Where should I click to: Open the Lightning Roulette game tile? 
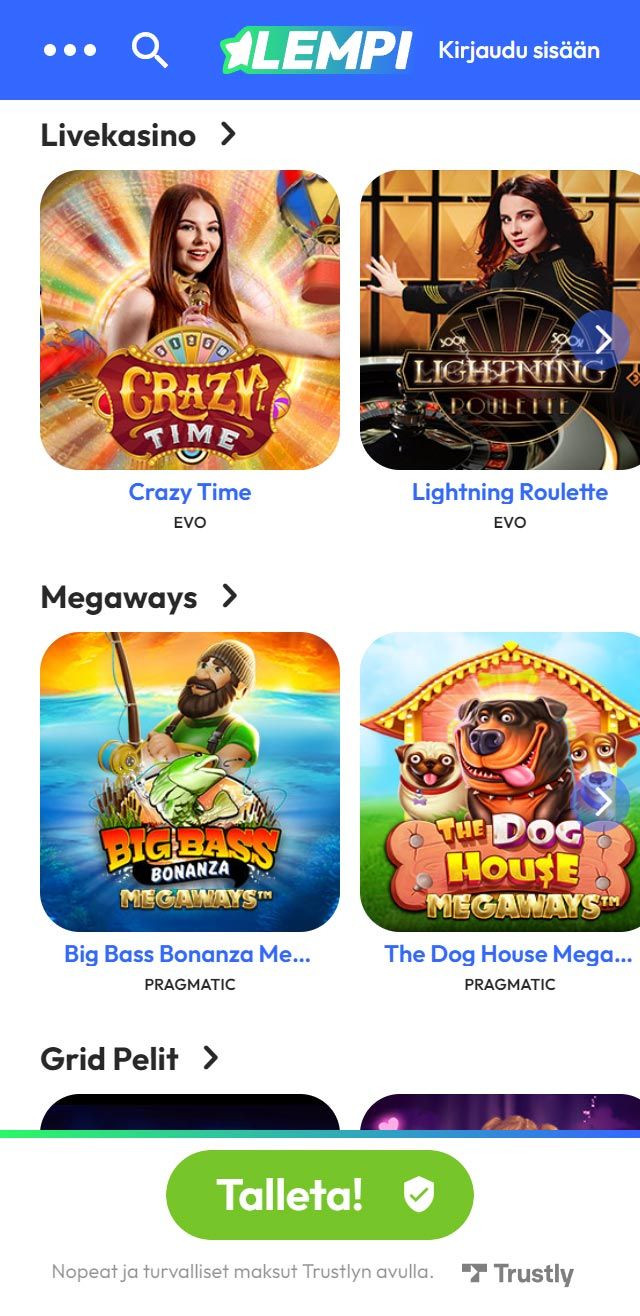tap(480, 320)
